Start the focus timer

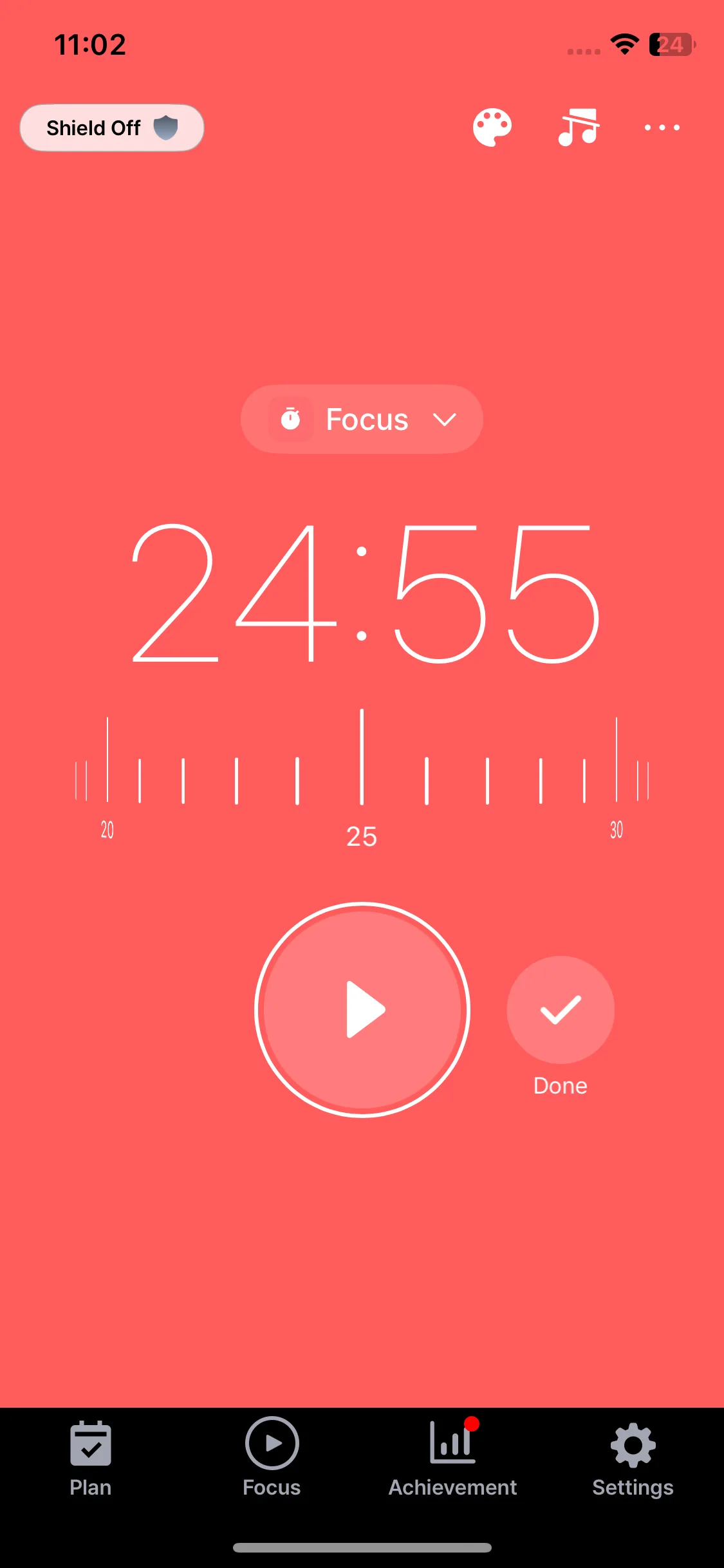pyautogui.click(x=362, y=1009)
